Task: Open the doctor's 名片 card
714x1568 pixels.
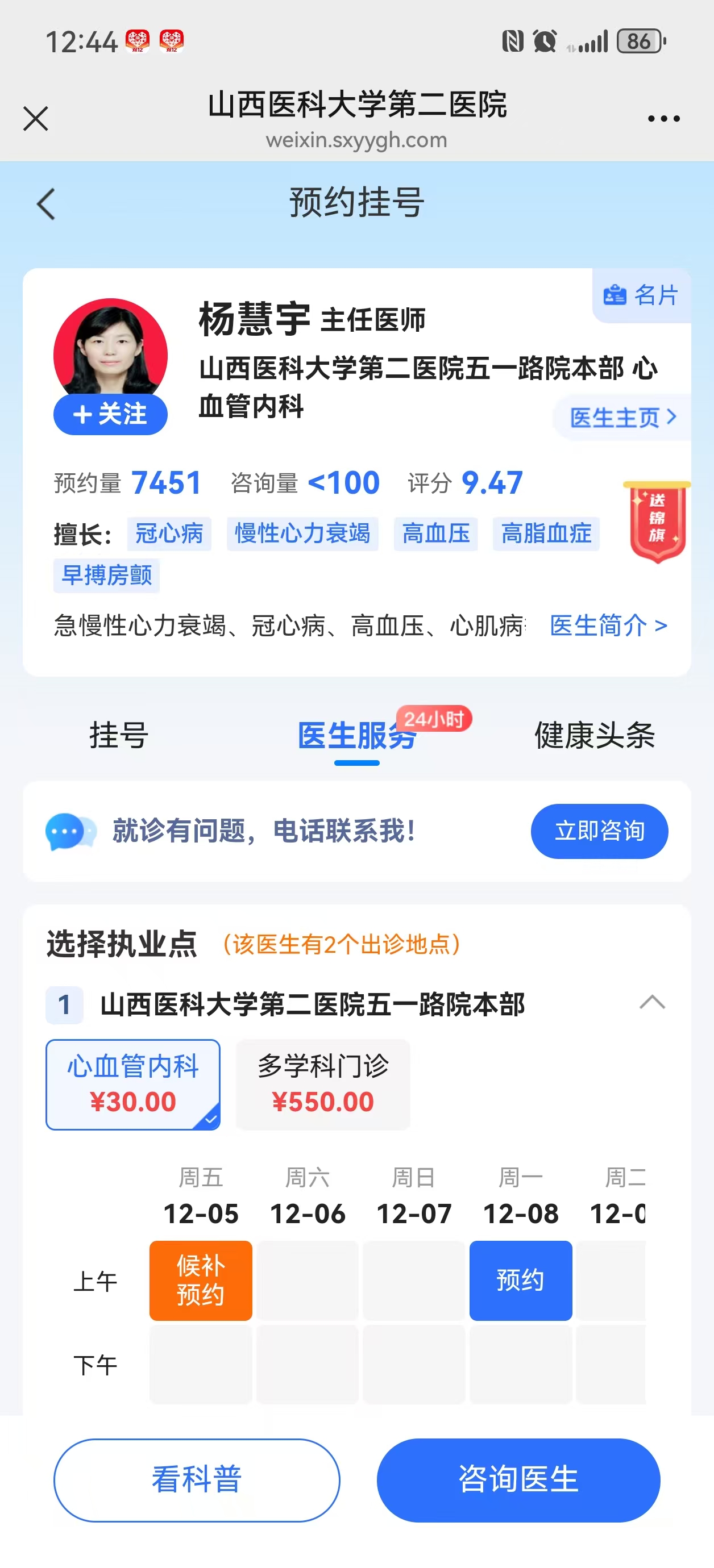Action: coord(641,295)
